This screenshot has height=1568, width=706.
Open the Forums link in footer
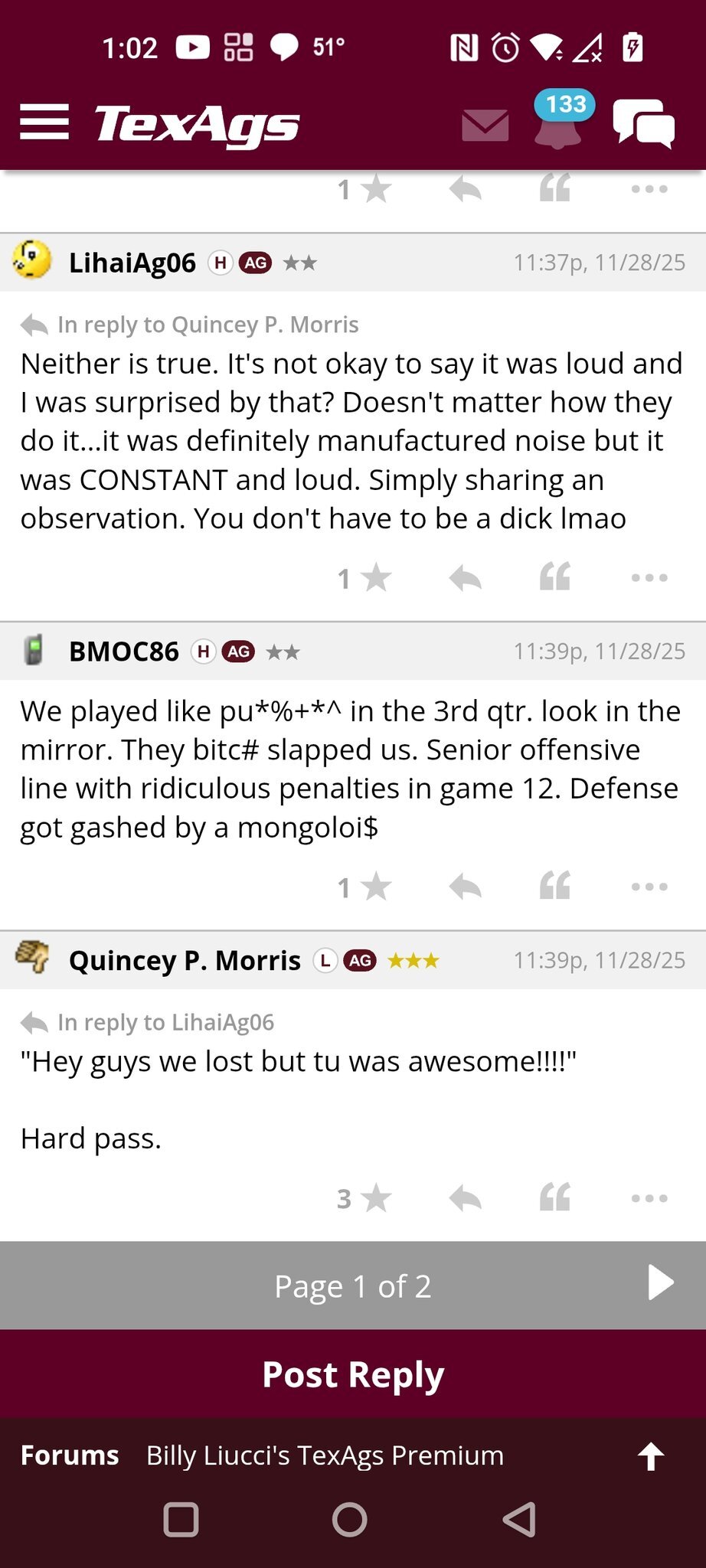point(70,1455)
